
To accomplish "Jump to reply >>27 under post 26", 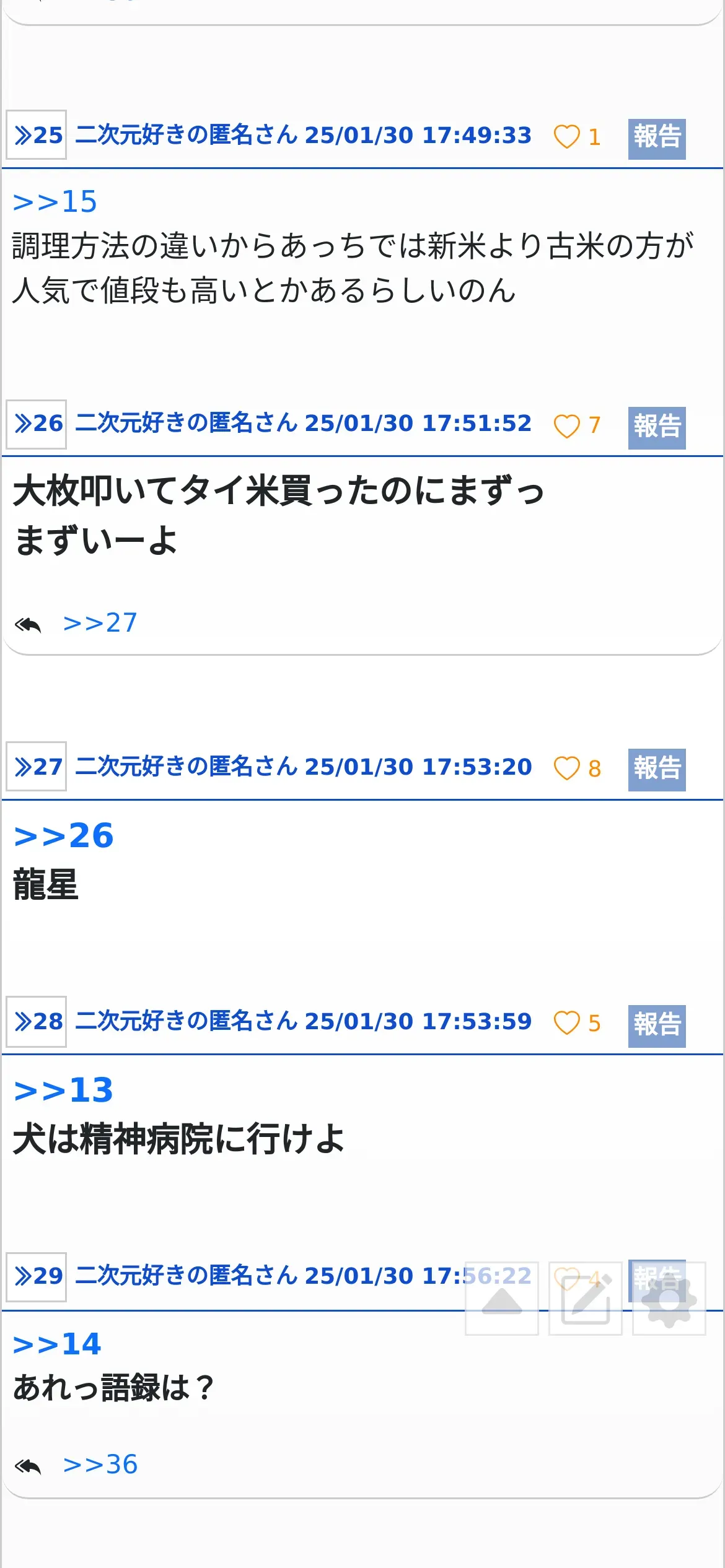I will pyautogui.click(x=100, y=623).
